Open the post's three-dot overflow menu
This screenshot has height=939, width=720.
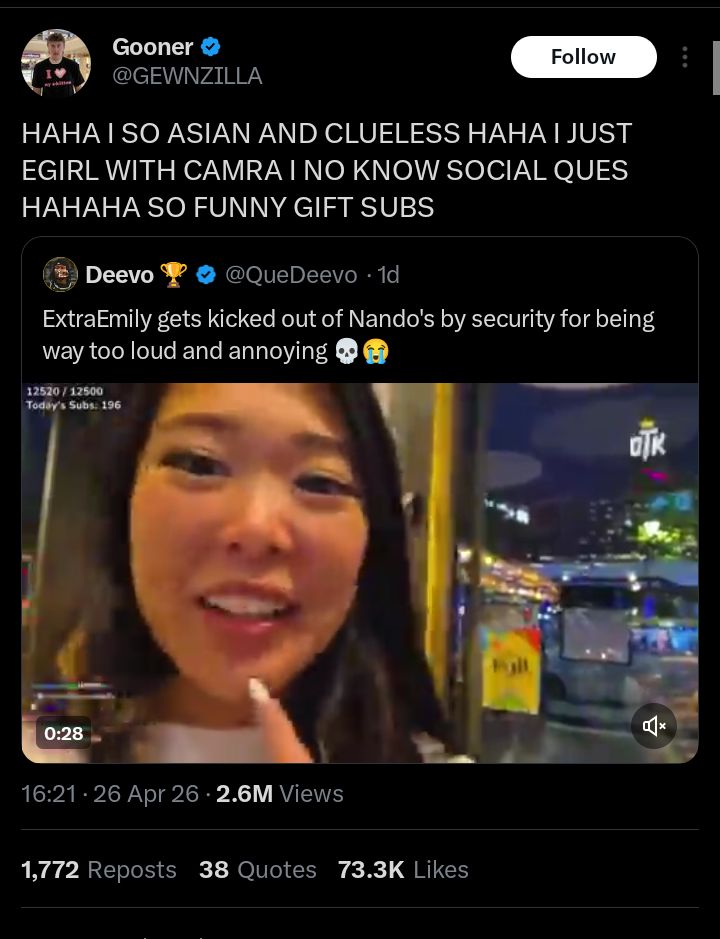click(x=684, y=57)
